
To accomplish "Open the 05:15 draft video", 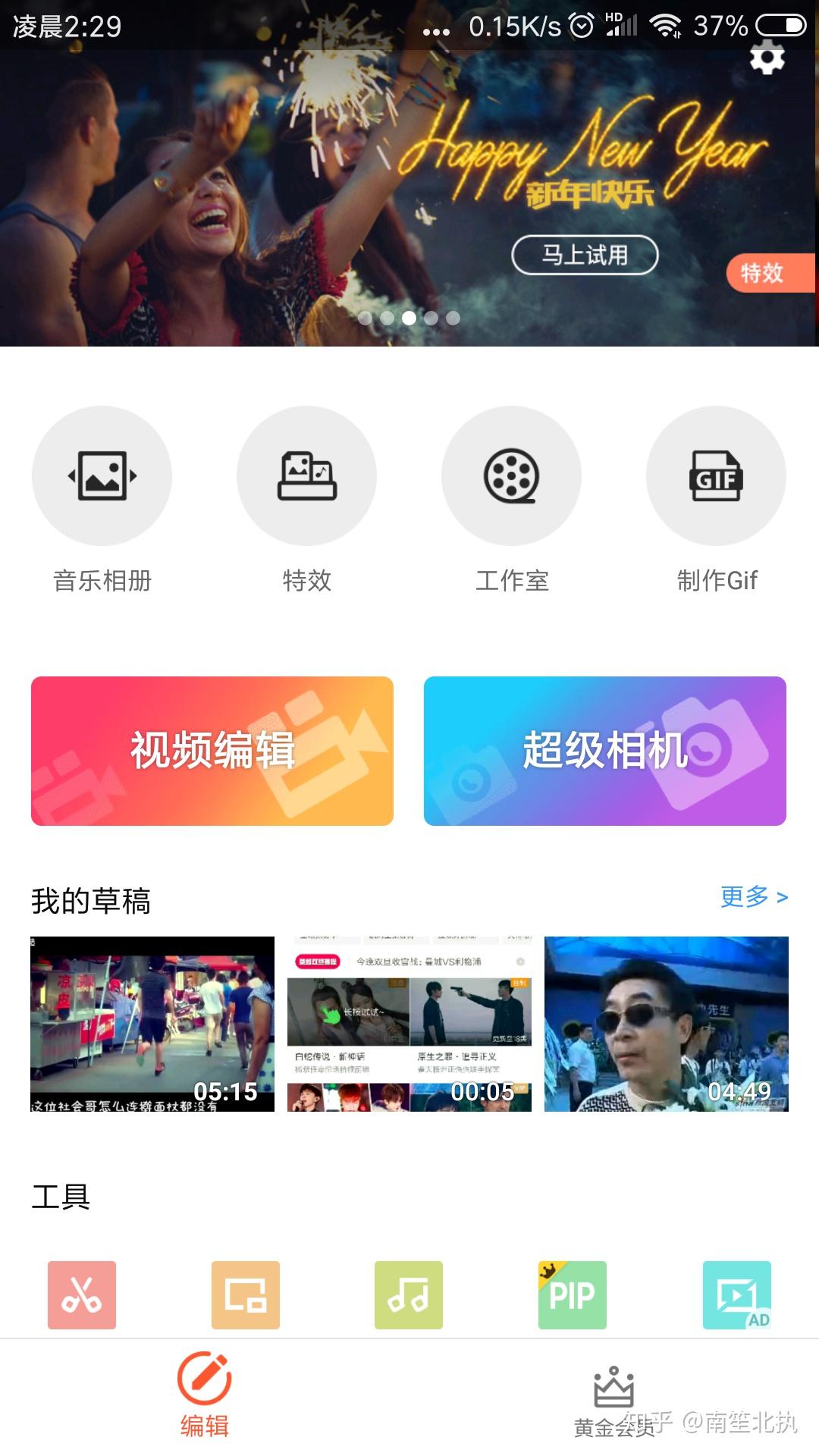I will coord(152,1024).
